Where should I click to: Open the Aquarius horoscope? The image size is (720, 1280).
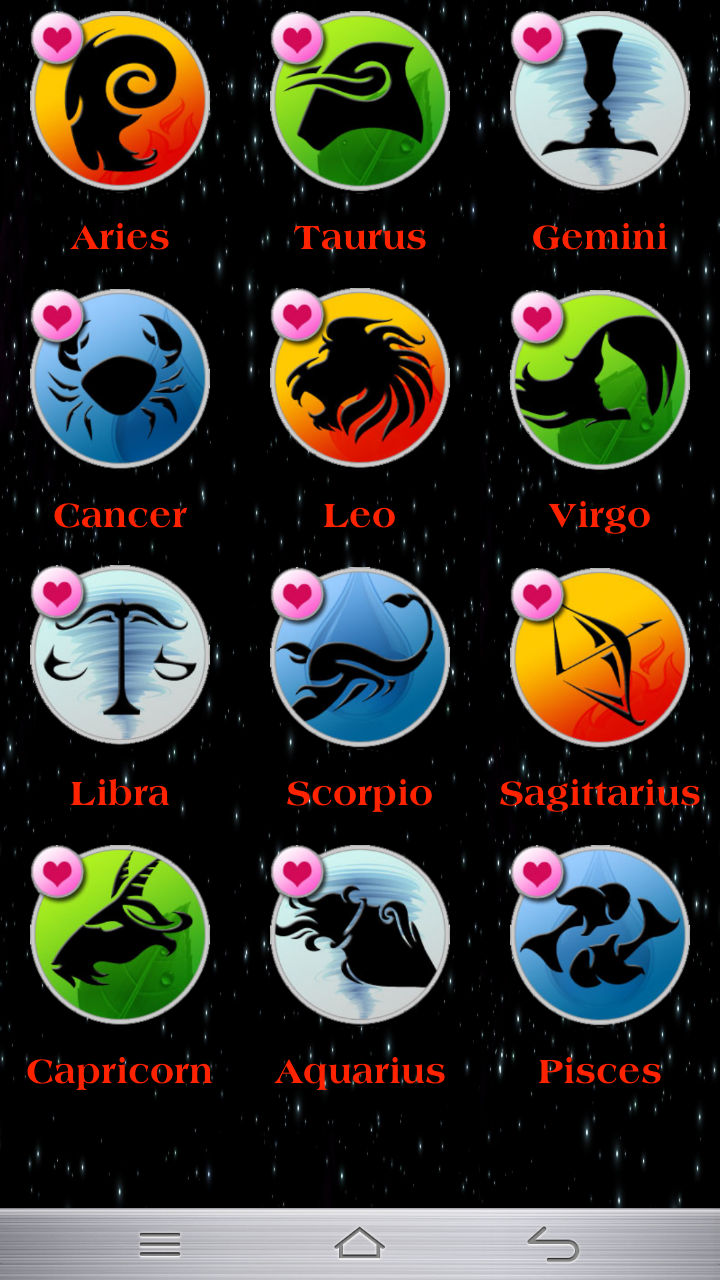tap(360, 934)
